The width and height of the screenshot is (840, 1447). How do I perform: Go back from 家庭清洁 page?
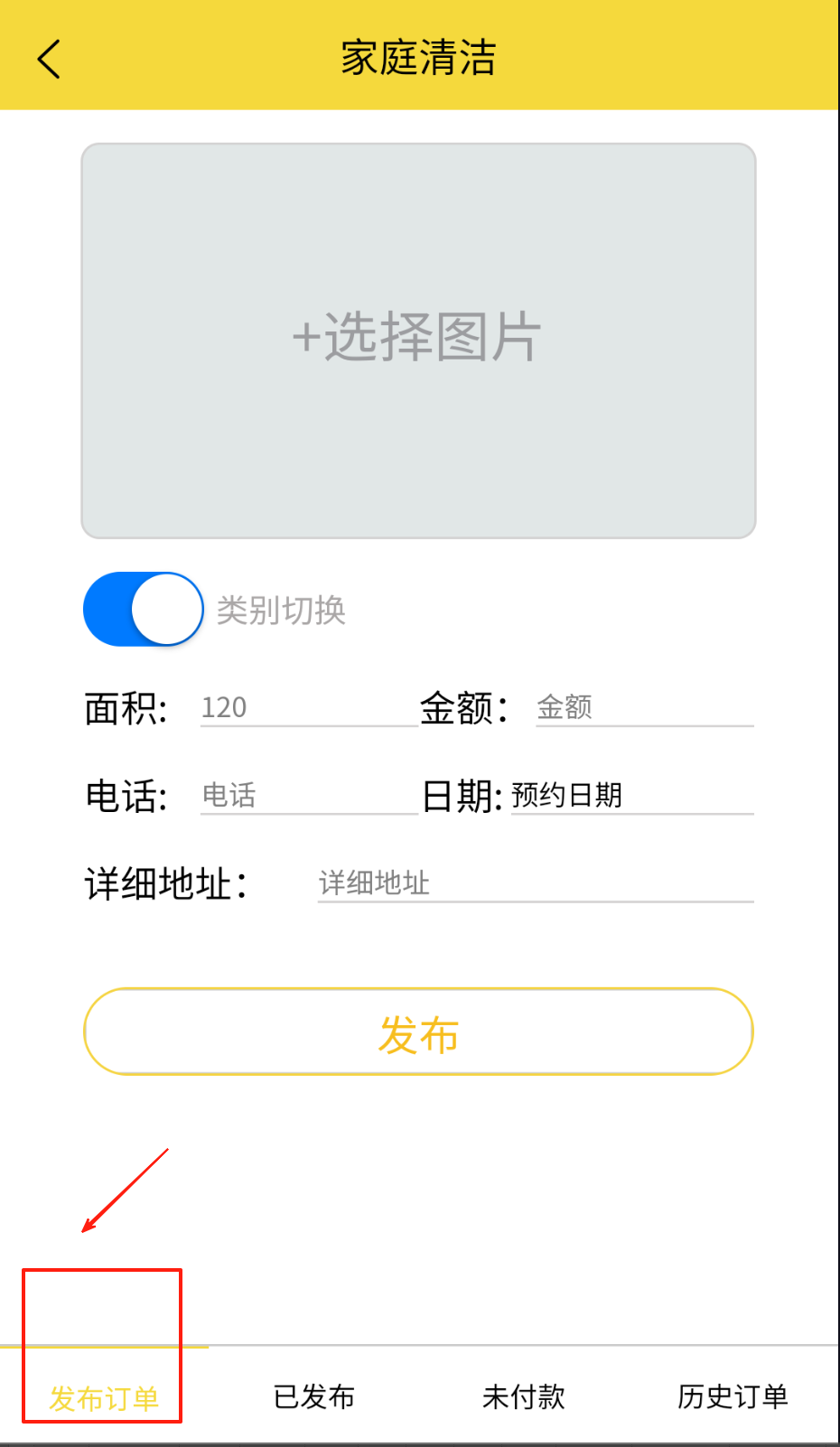point(50,59)
